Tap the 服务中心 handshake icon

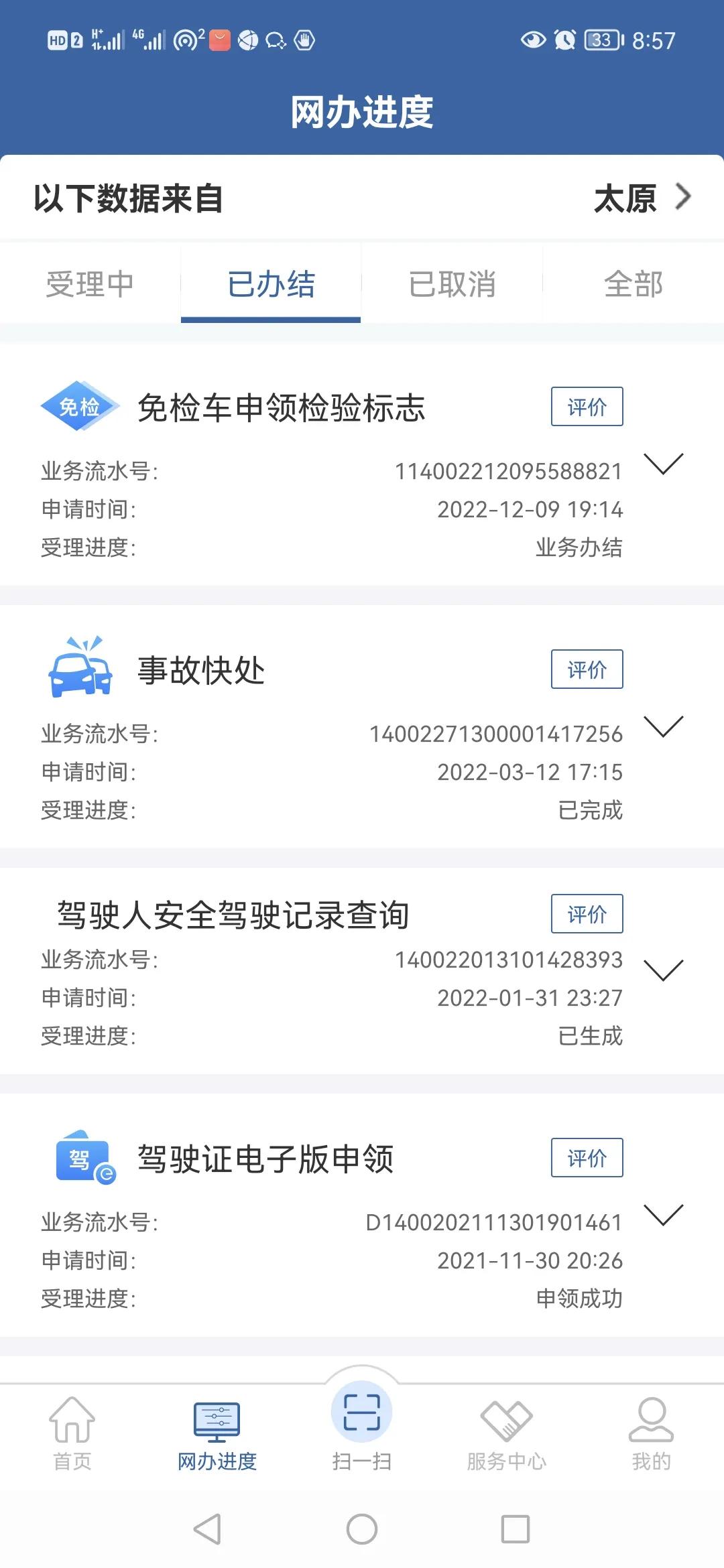click(x=506, y=1423)
